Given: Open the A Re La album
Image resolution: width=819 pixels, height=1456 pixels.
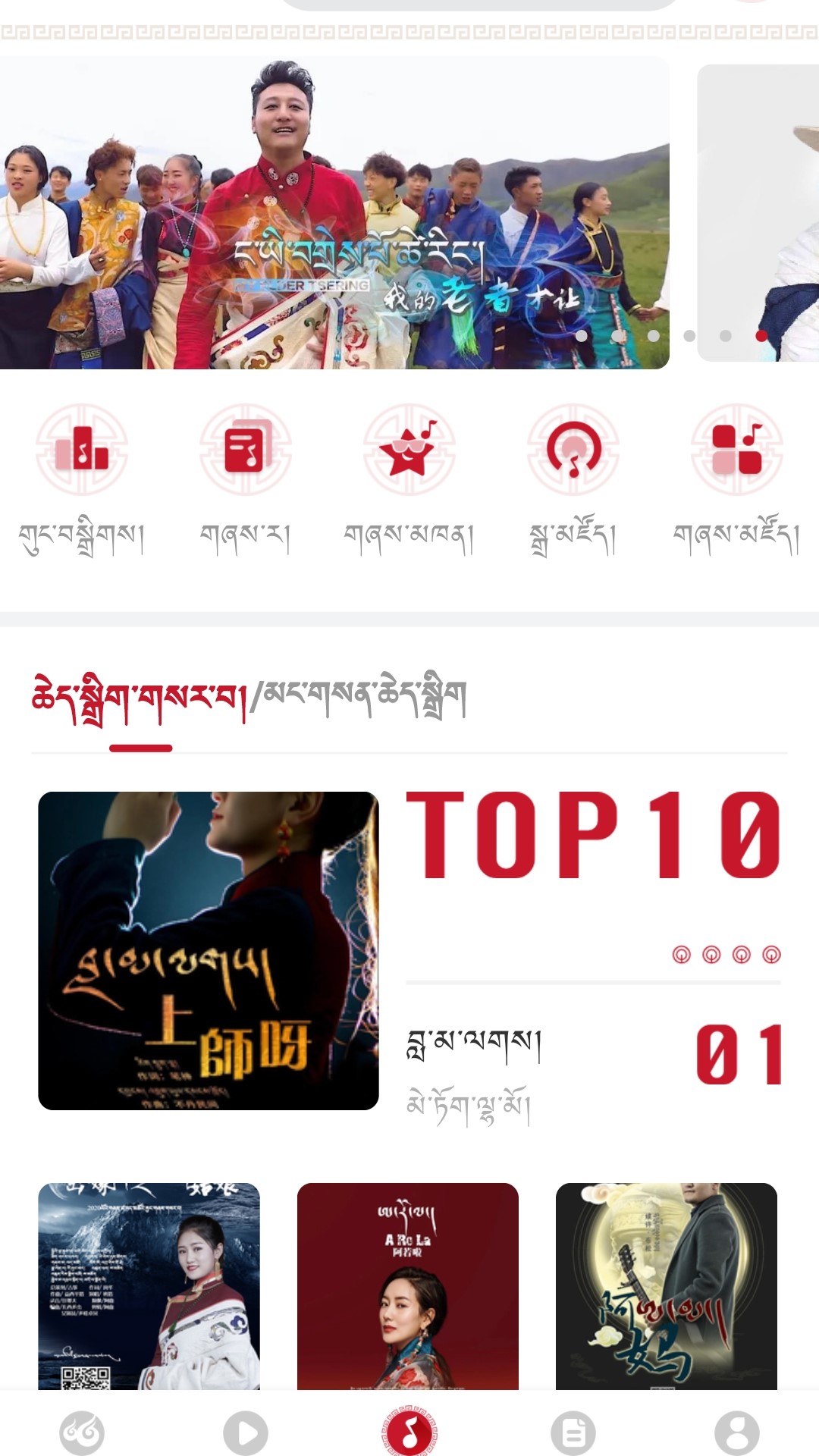Looking at the screenshot, I should tap(408, 1286).
